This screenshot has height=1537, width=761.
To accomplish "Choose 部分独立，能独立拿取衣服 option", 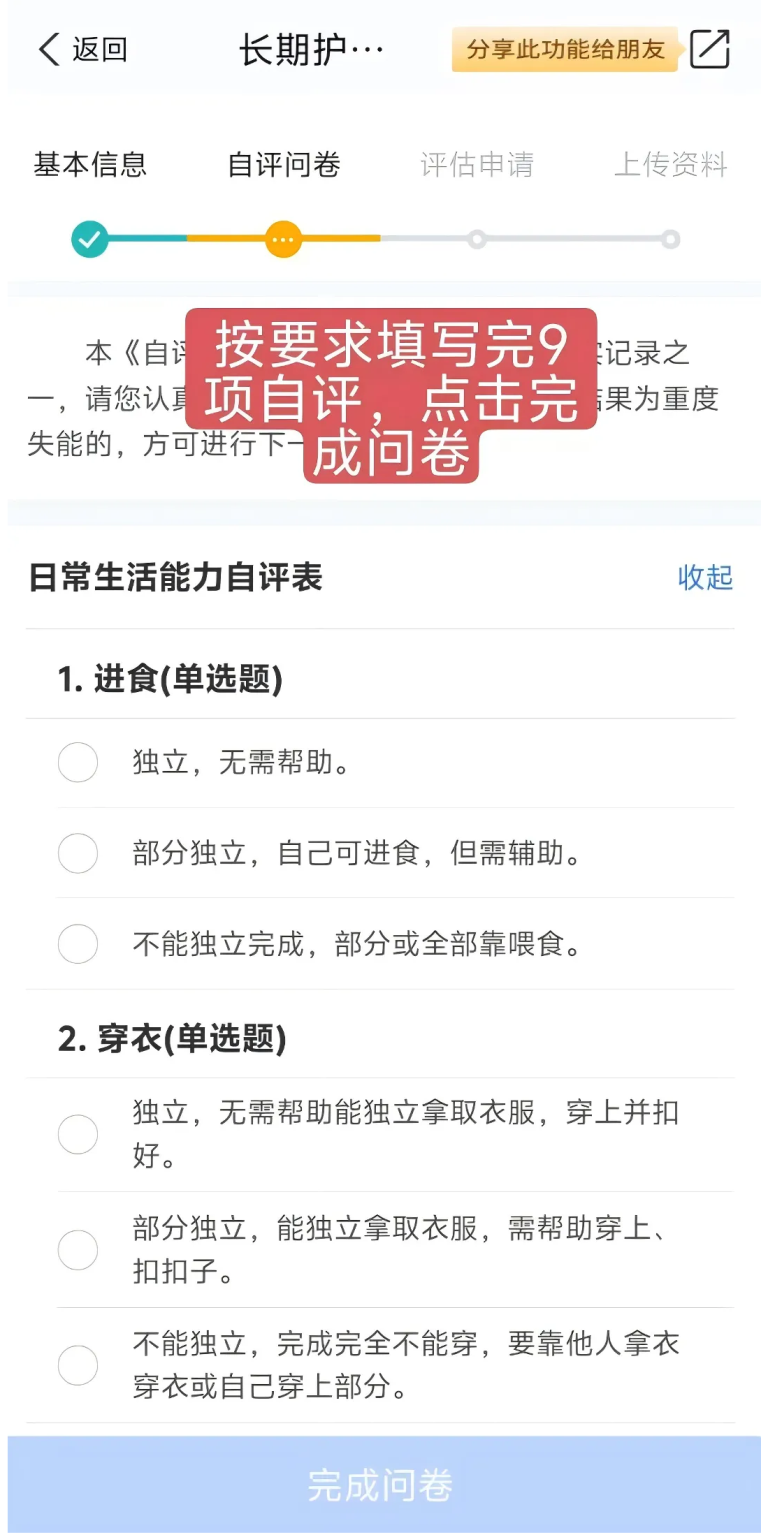I will click(78, 1250).
